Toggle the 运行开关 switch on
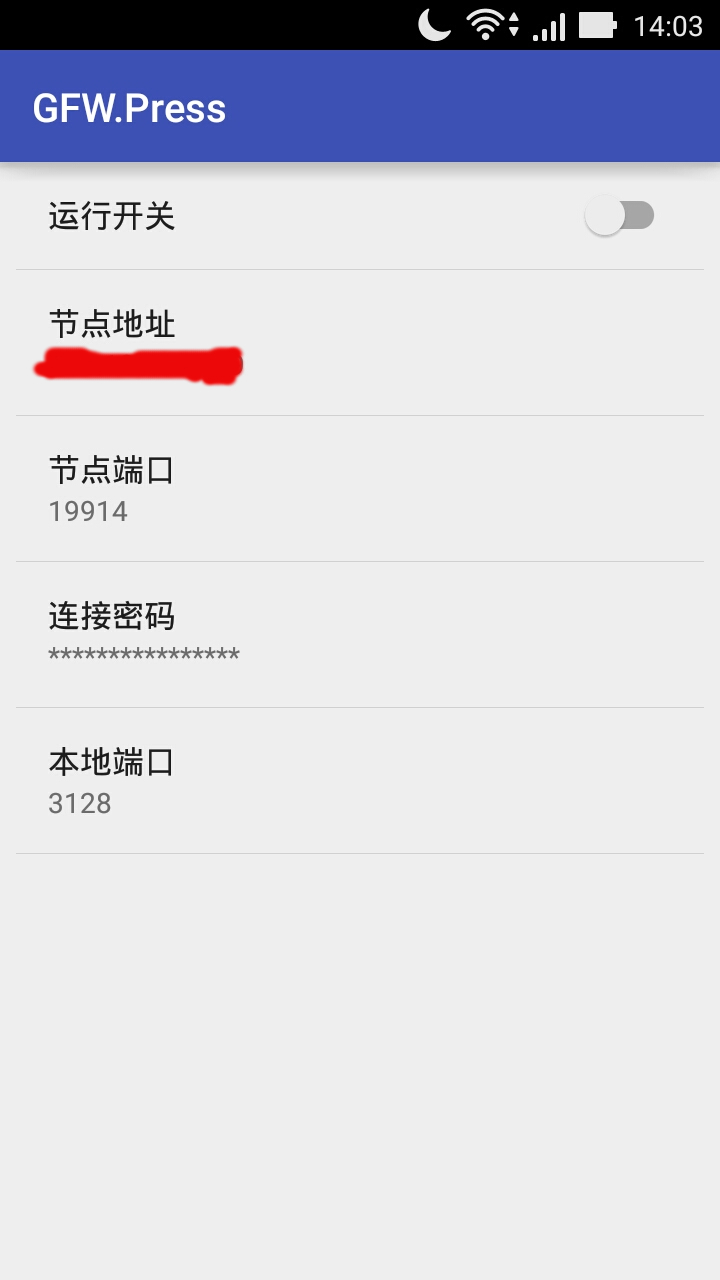 click(619, 216)
